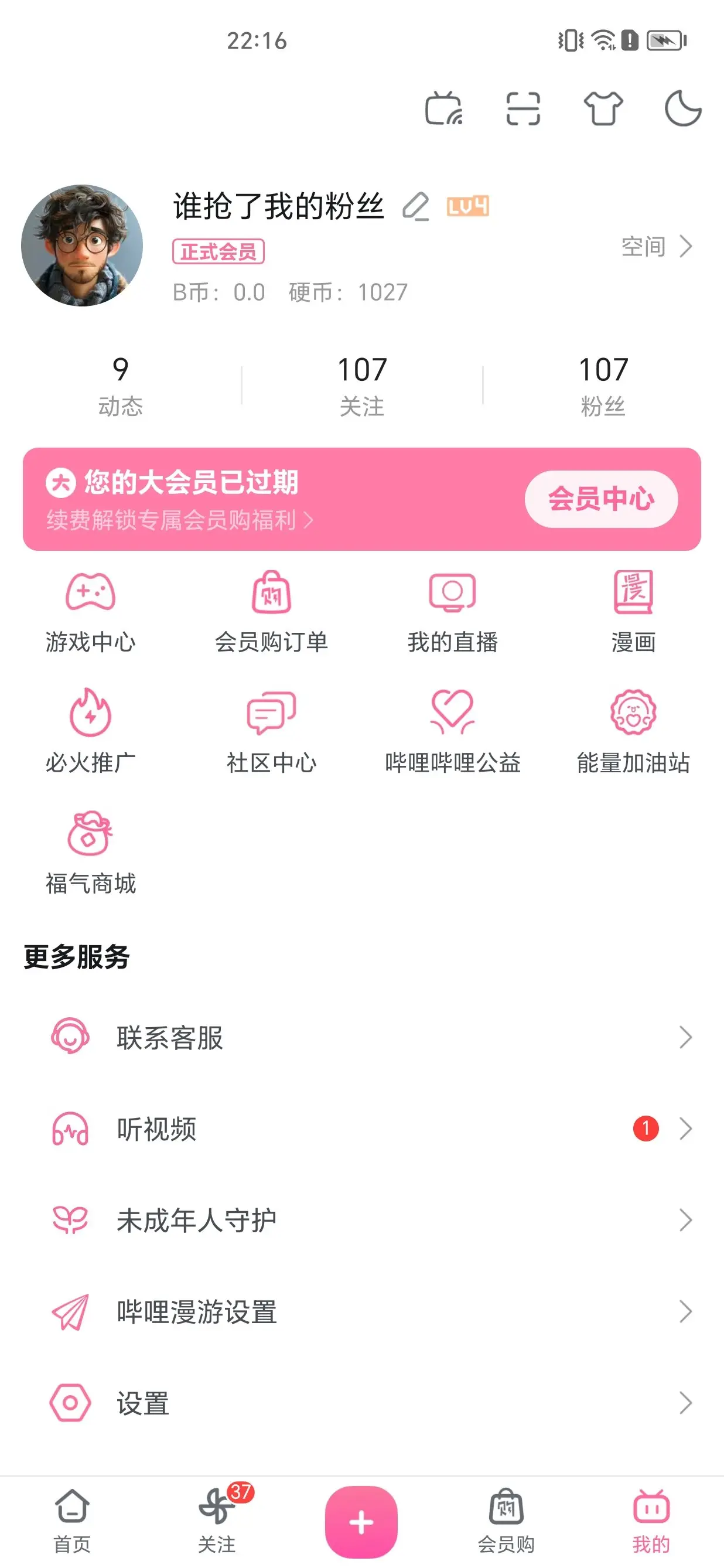Open the 装扮 dress-up shirt icon
Screen dimensions: 724x1568
click(602, 110)
